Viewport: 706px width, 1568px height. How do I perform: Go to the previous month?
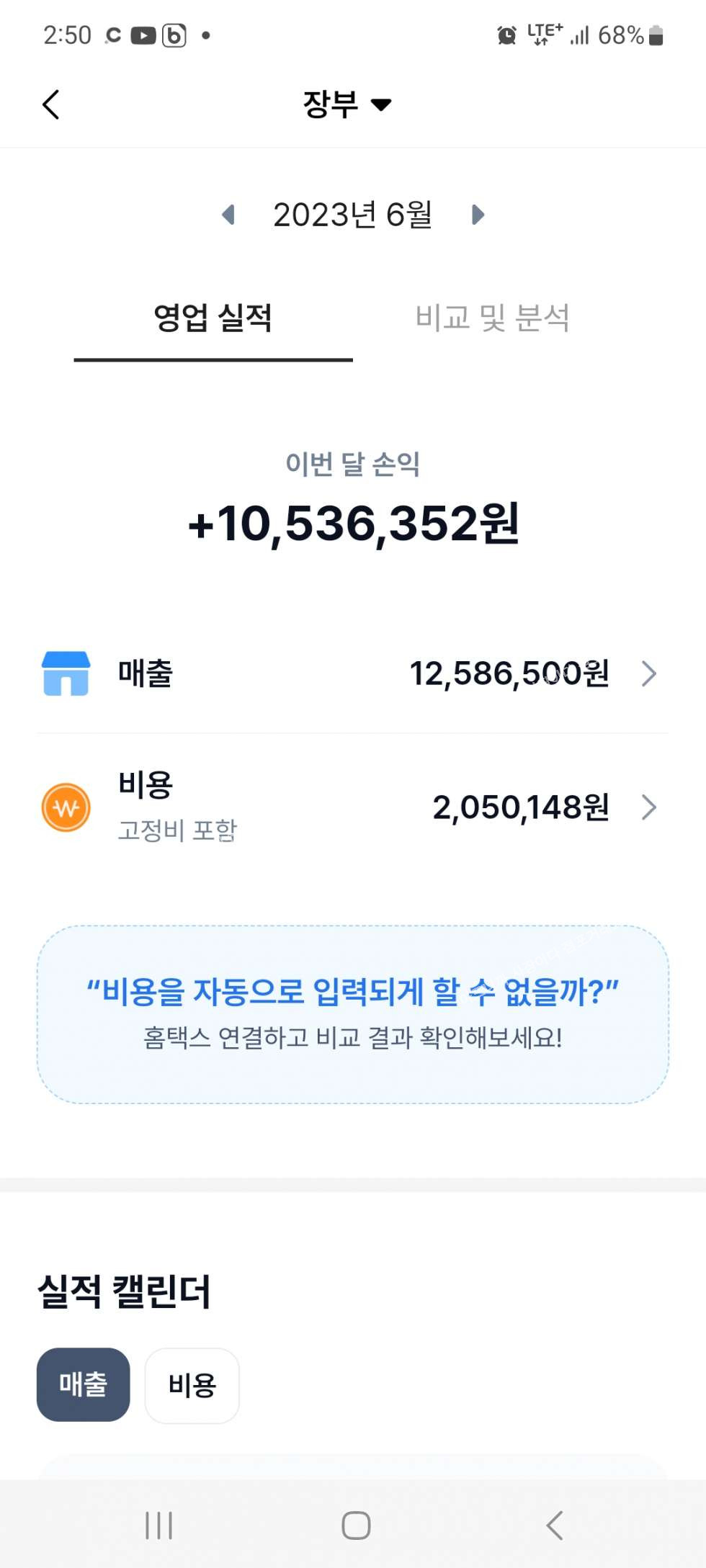[228, 215]
